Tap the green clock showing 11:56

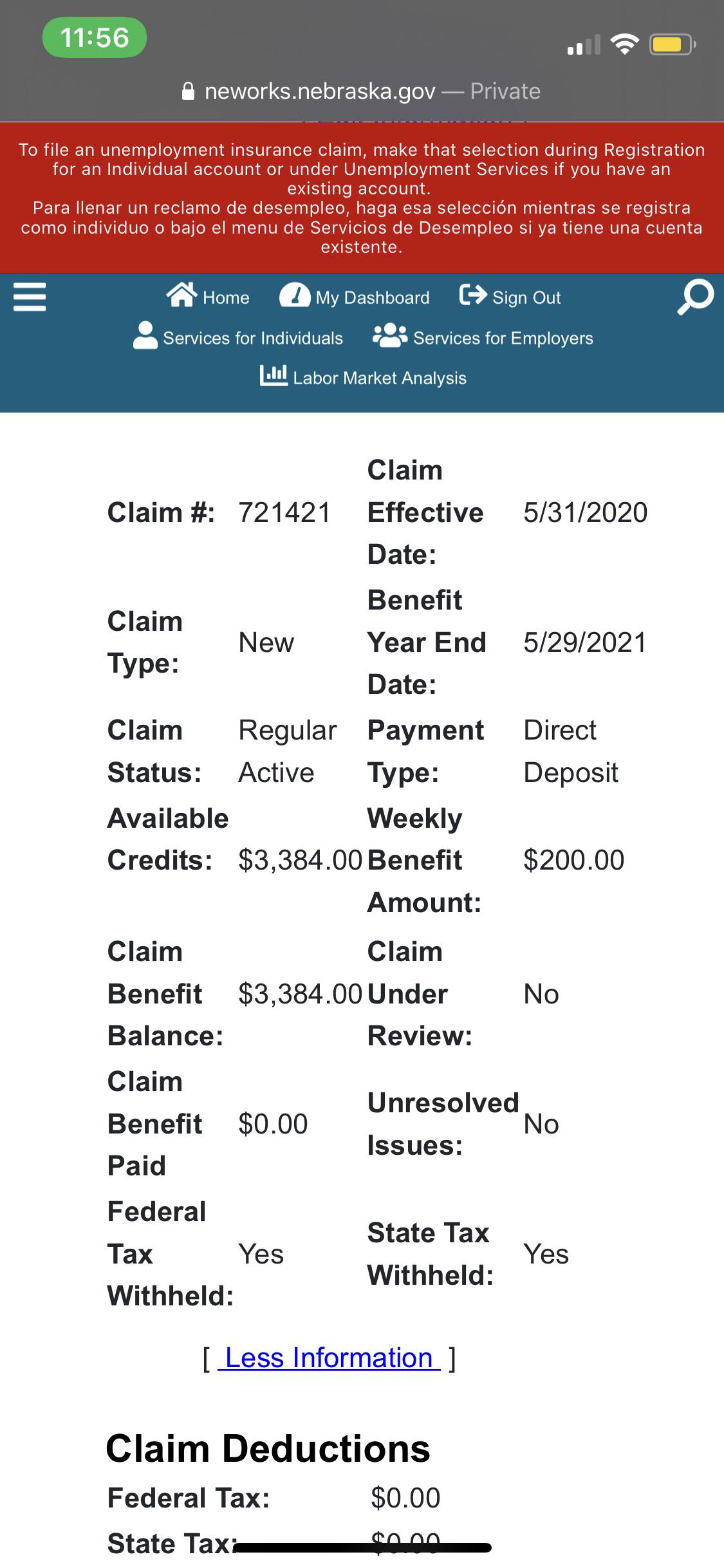pyautogui.click(x=95, y=38)
